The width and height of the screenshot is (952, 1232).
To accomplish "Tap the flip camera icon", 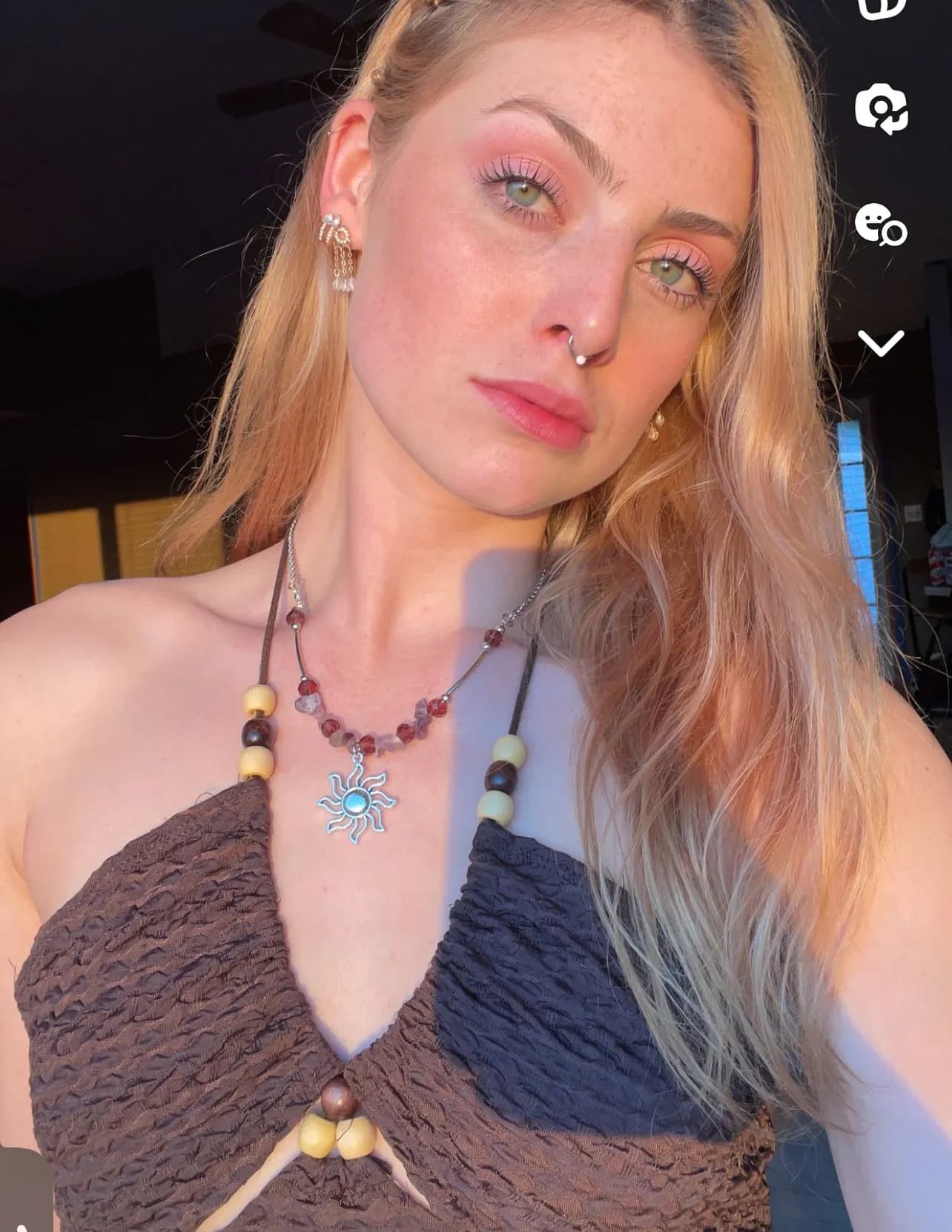I will (882, 110).
